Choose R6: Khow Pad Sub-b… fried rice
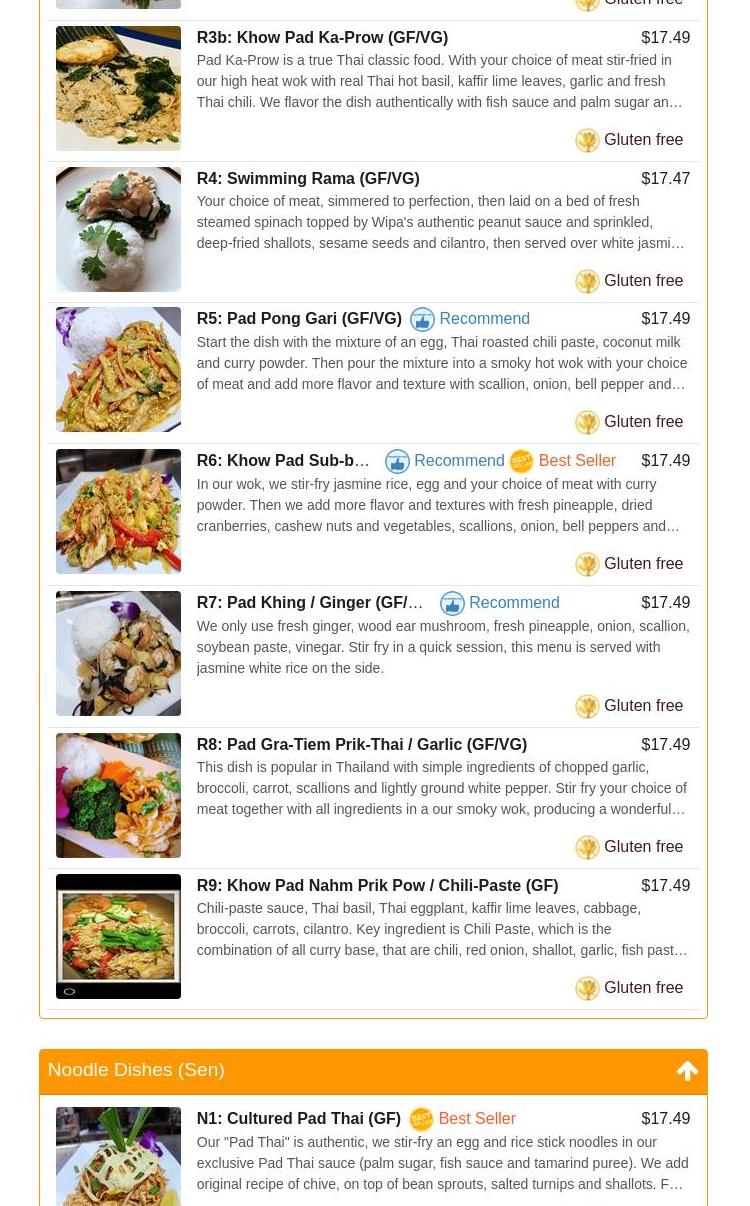Viewport: 750px width, 1206px height. pyautogui.click(x=283, y=461)
